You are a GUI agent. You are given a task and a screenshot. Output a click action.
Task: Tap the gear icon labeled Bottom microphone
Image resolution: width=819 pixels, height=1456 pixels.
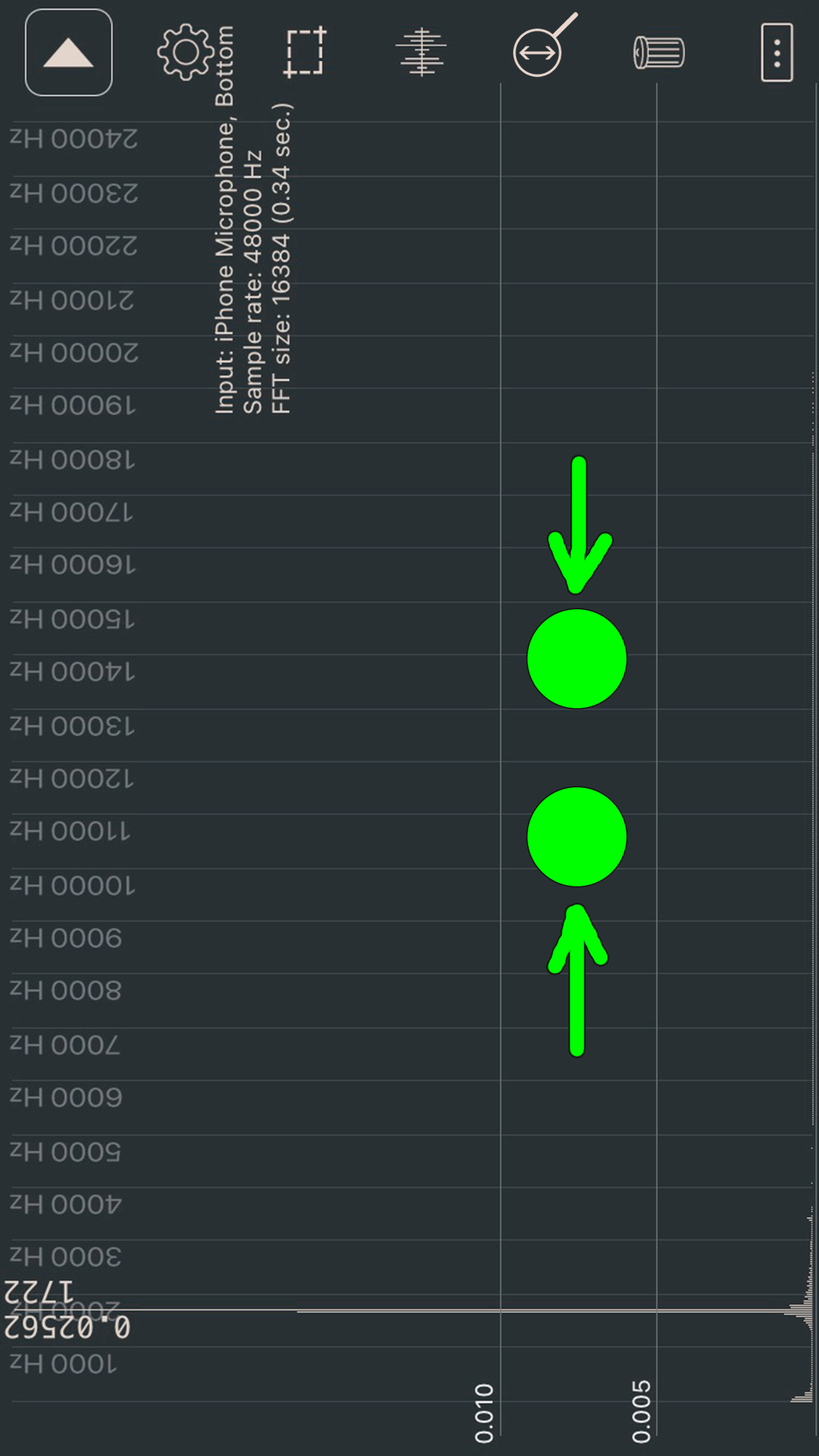coord(185,53)
